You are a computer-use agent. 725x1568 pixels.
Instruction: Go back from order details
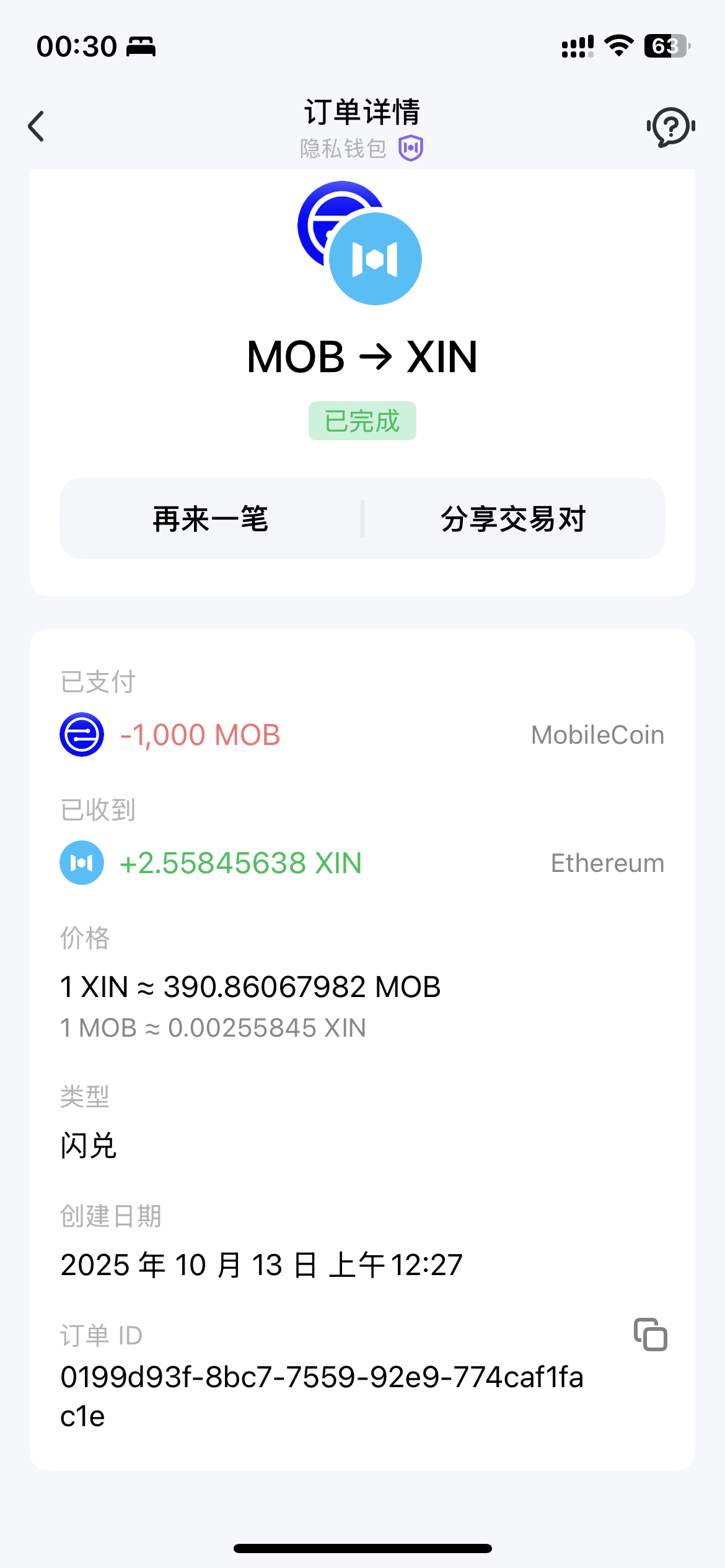37,126
